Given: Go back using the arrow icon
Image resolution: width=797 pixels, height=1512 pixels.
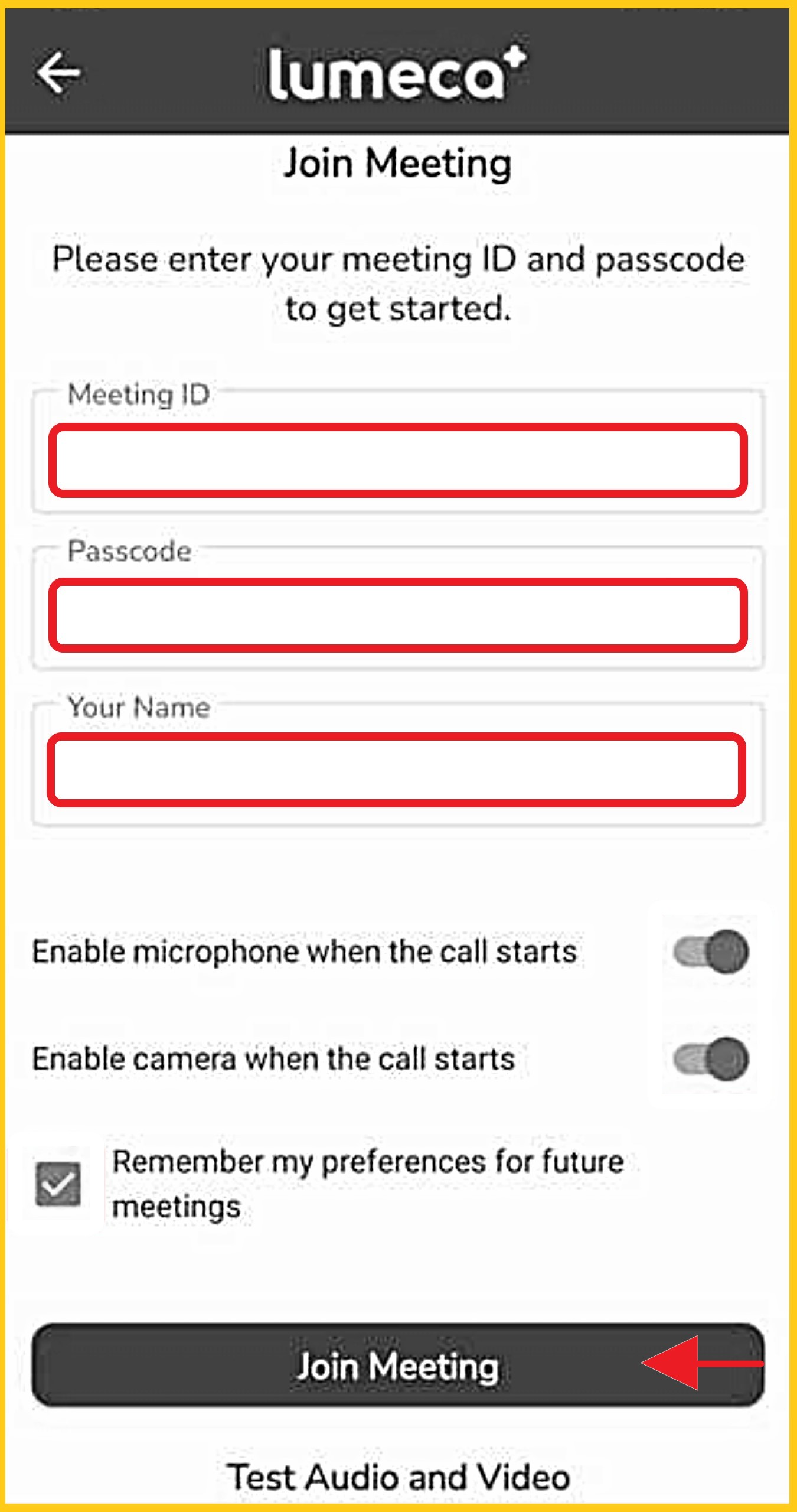Looking at the screenshot, I should tap(58, 72).
